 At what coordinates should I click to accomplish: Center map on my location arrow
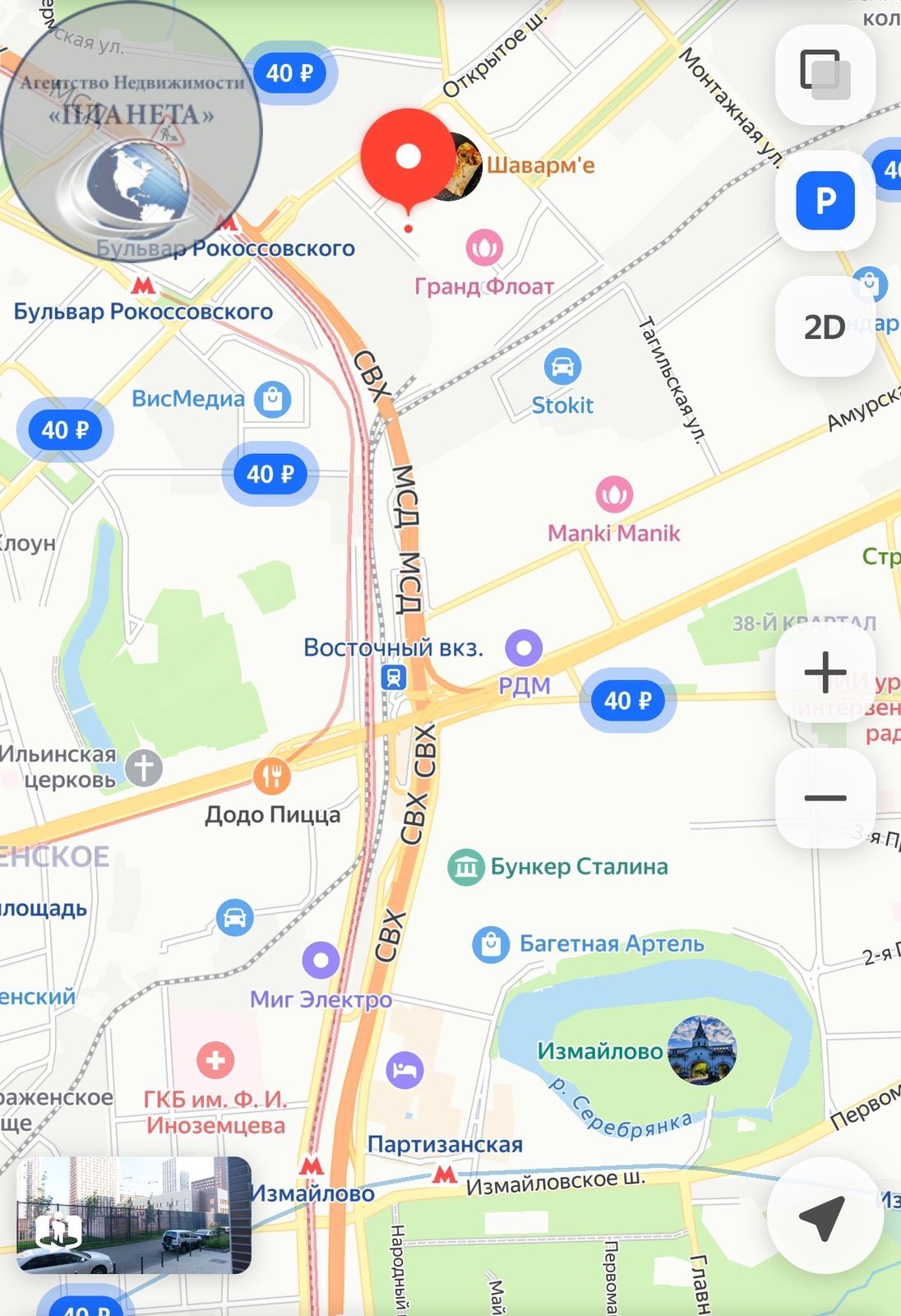[823, 1216]
